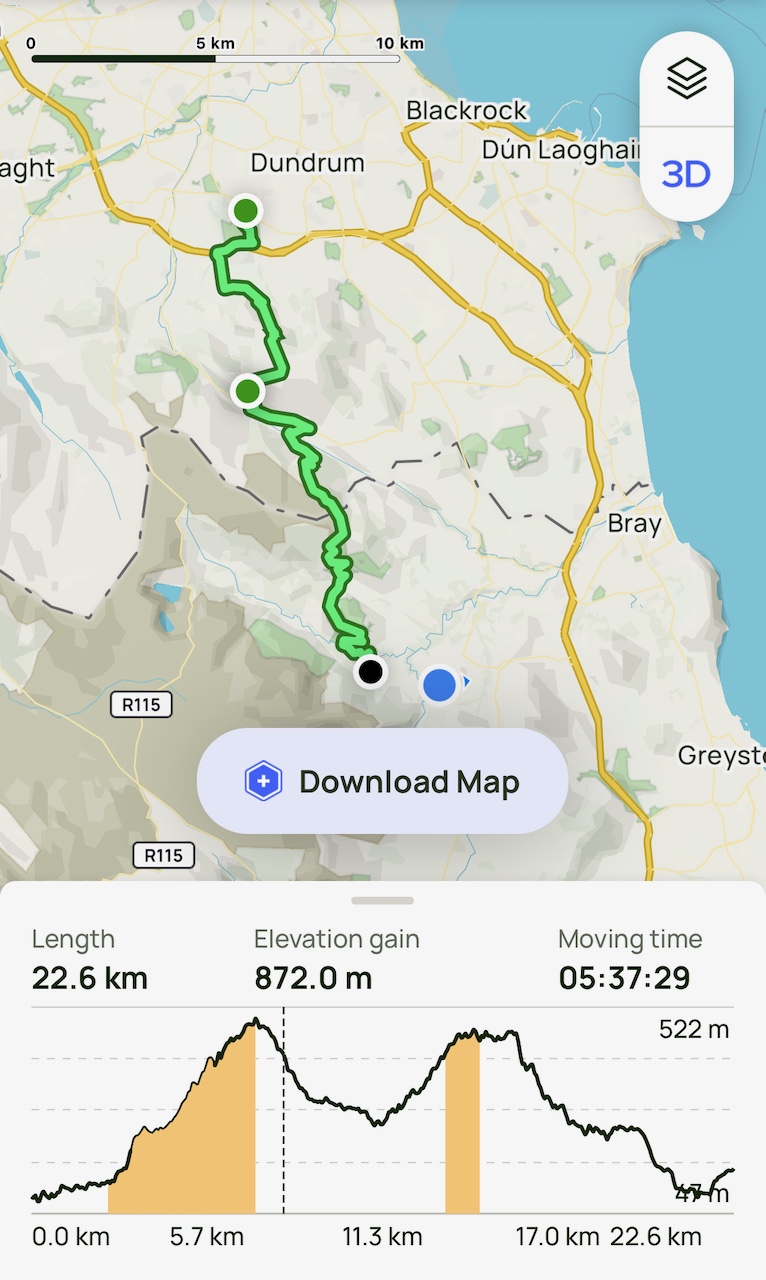The height and width of the screenshot is (1280, 766).
Task: Select the middle green waypoint marker
Action: pyautogui.click(x=247, y=390)
